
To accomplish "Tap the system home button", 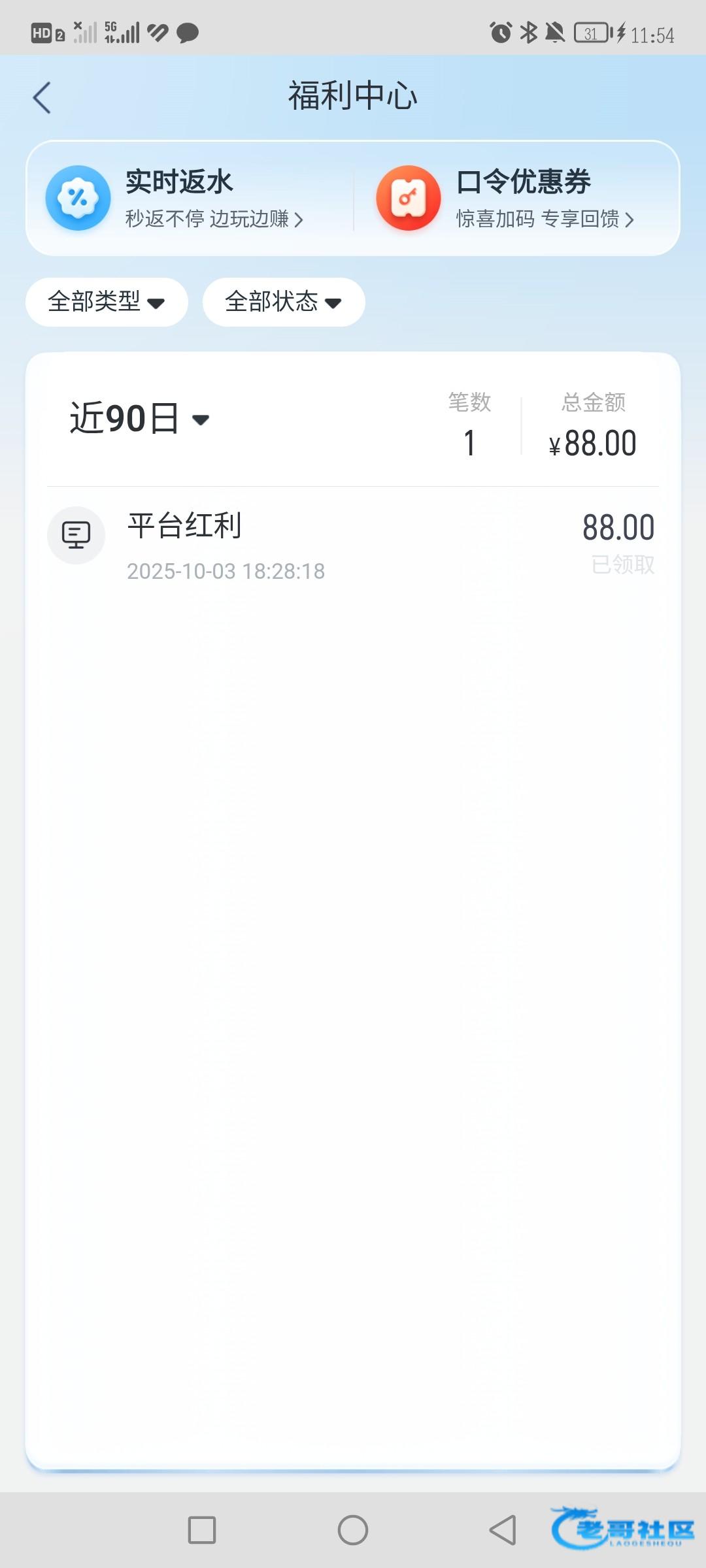I will [x=353, y=1530].
